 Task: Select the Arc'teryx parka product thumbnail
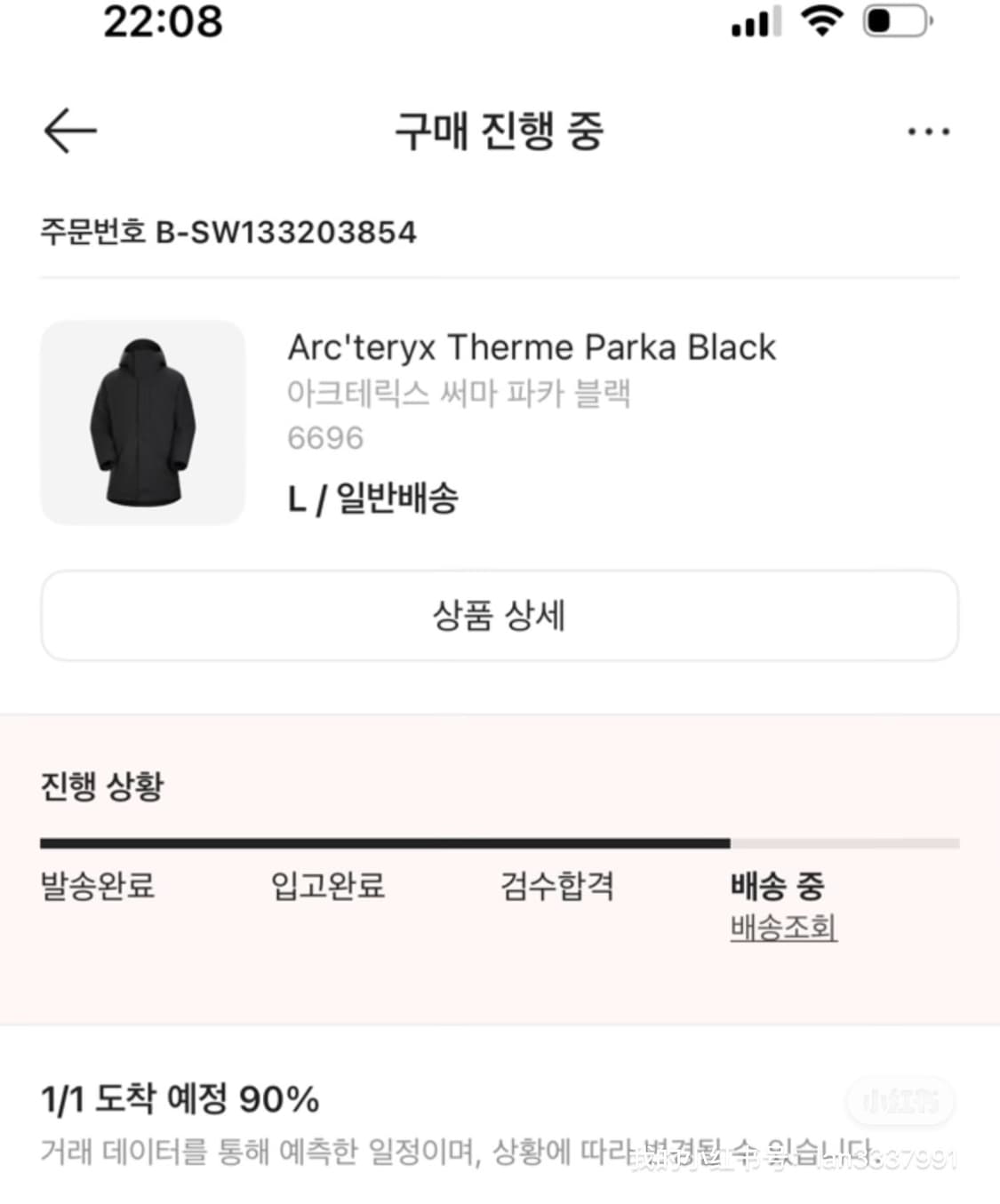pos(142,422)
